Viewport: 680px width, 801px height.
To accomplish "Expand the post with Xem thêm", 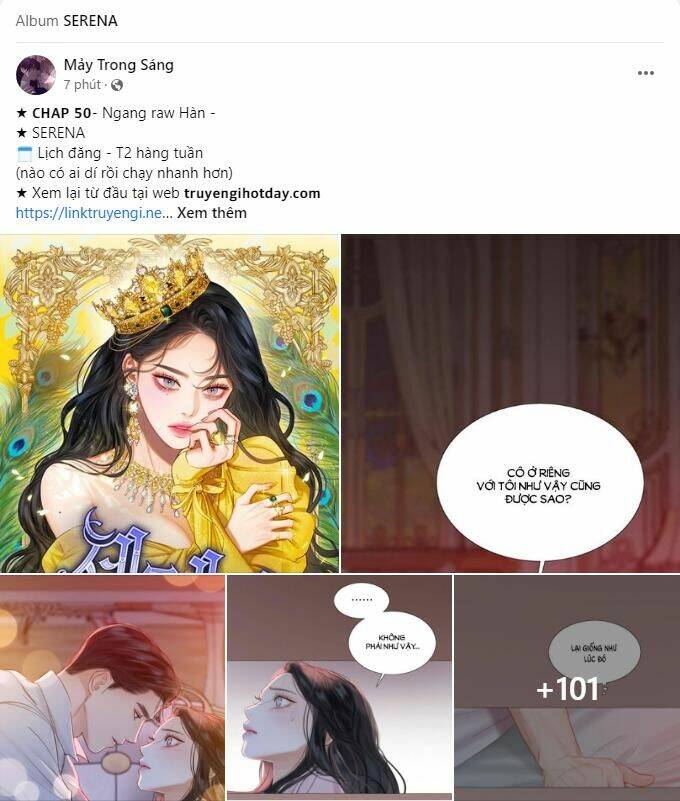I will click(212, 213).
